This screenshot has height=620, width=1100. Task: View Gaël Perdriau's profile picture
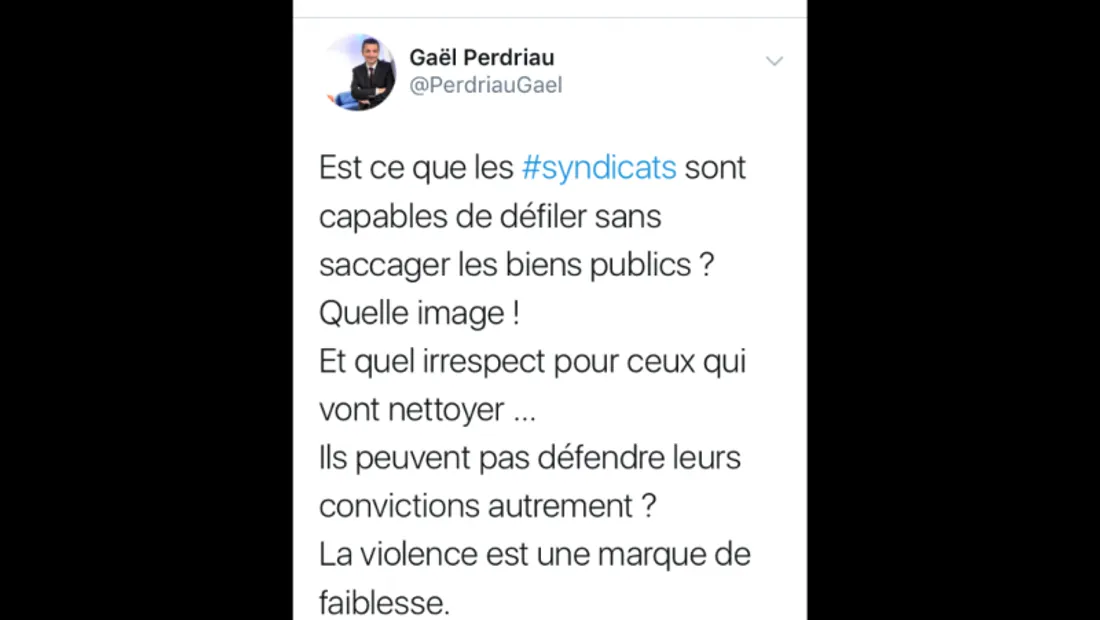pos(361,73)
